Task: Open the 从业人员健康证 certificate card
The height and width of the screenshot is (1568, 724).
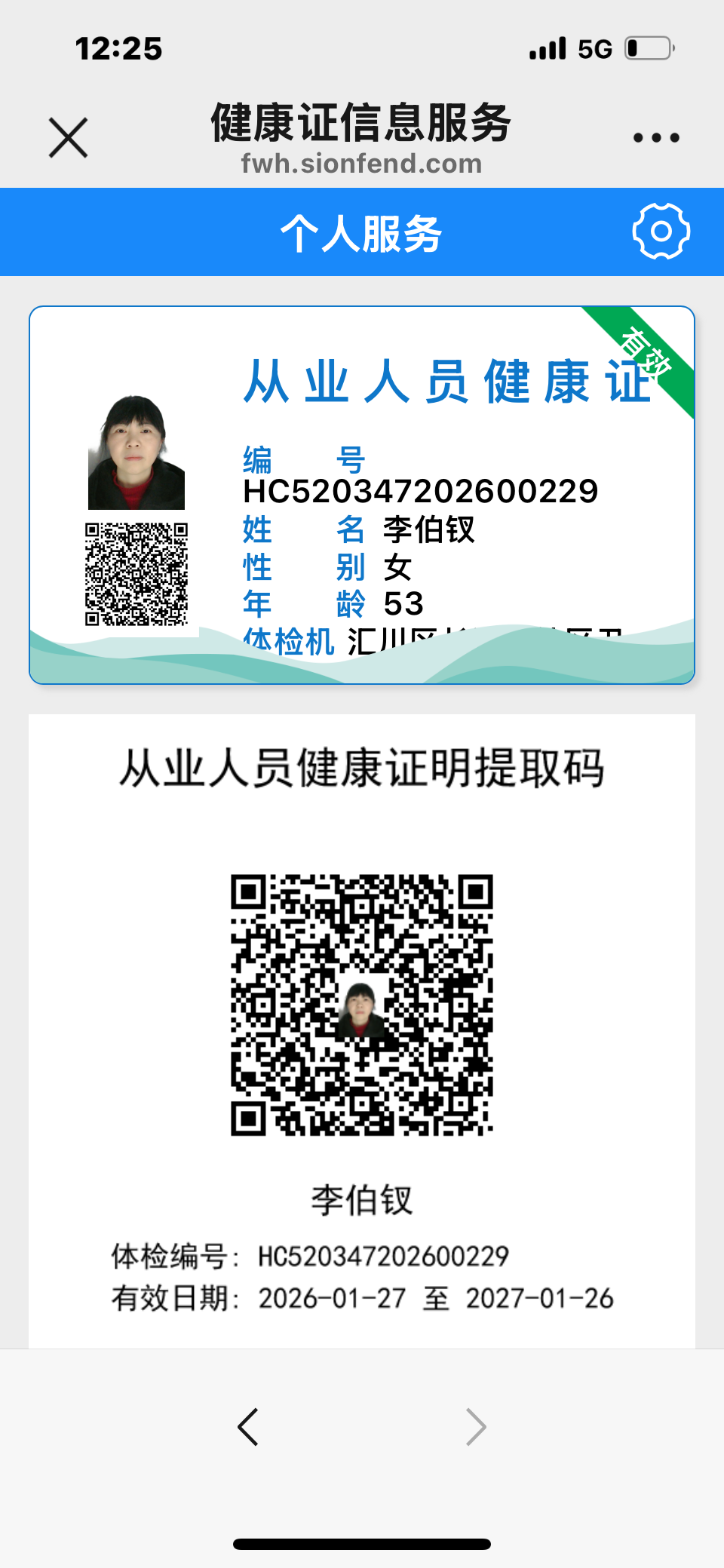Action: [362, 495]
